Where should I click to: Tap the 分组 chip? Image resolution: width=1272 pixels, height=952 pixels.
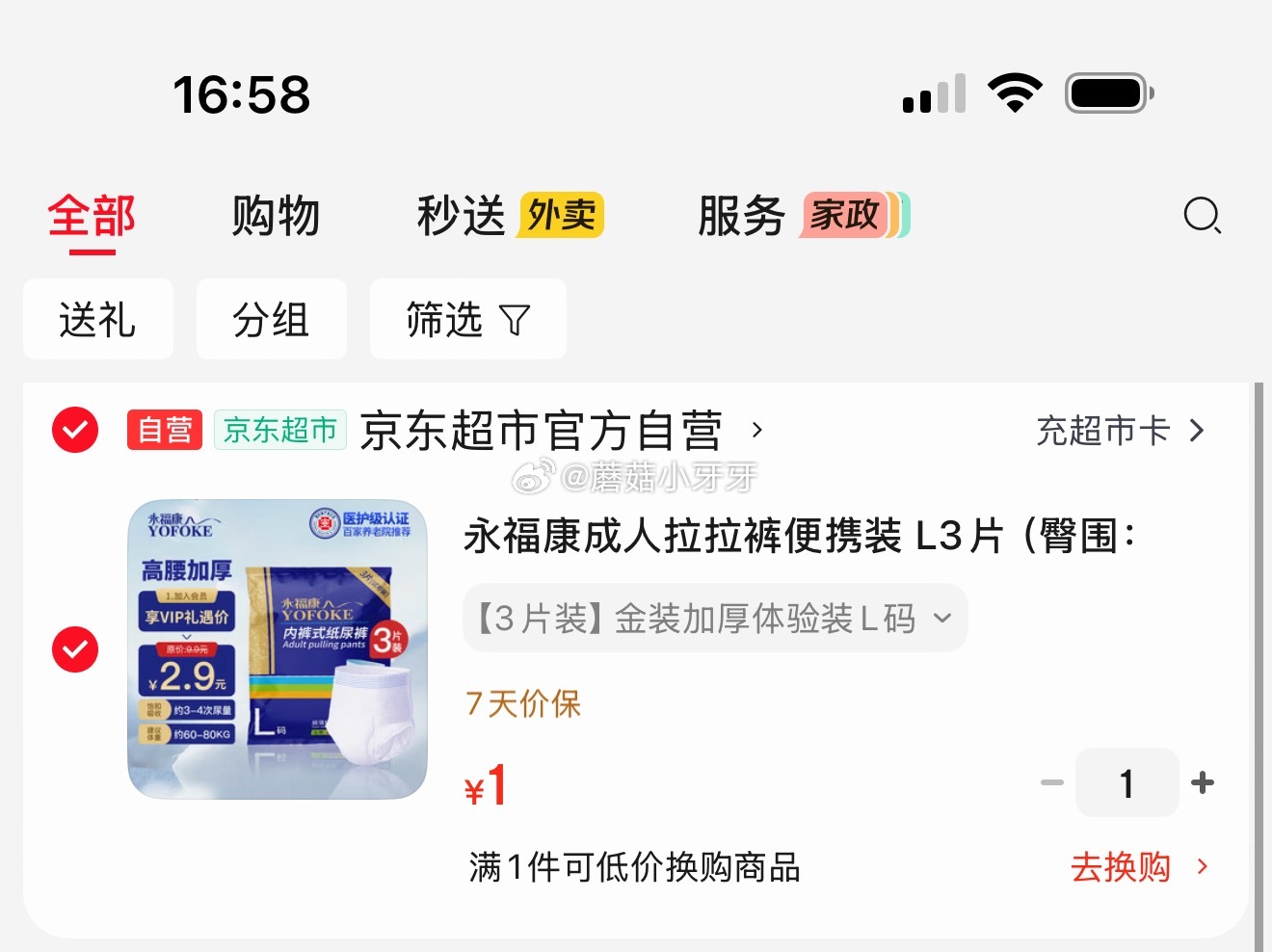pos(271,320)
